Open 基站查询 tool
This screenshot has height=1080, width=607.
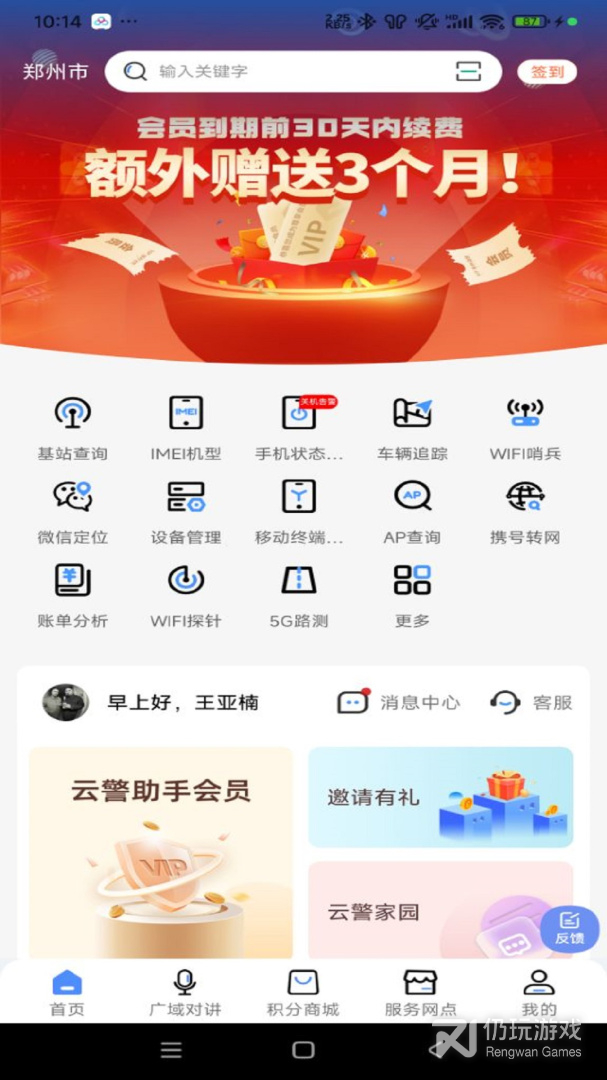[x=72, y=427]
